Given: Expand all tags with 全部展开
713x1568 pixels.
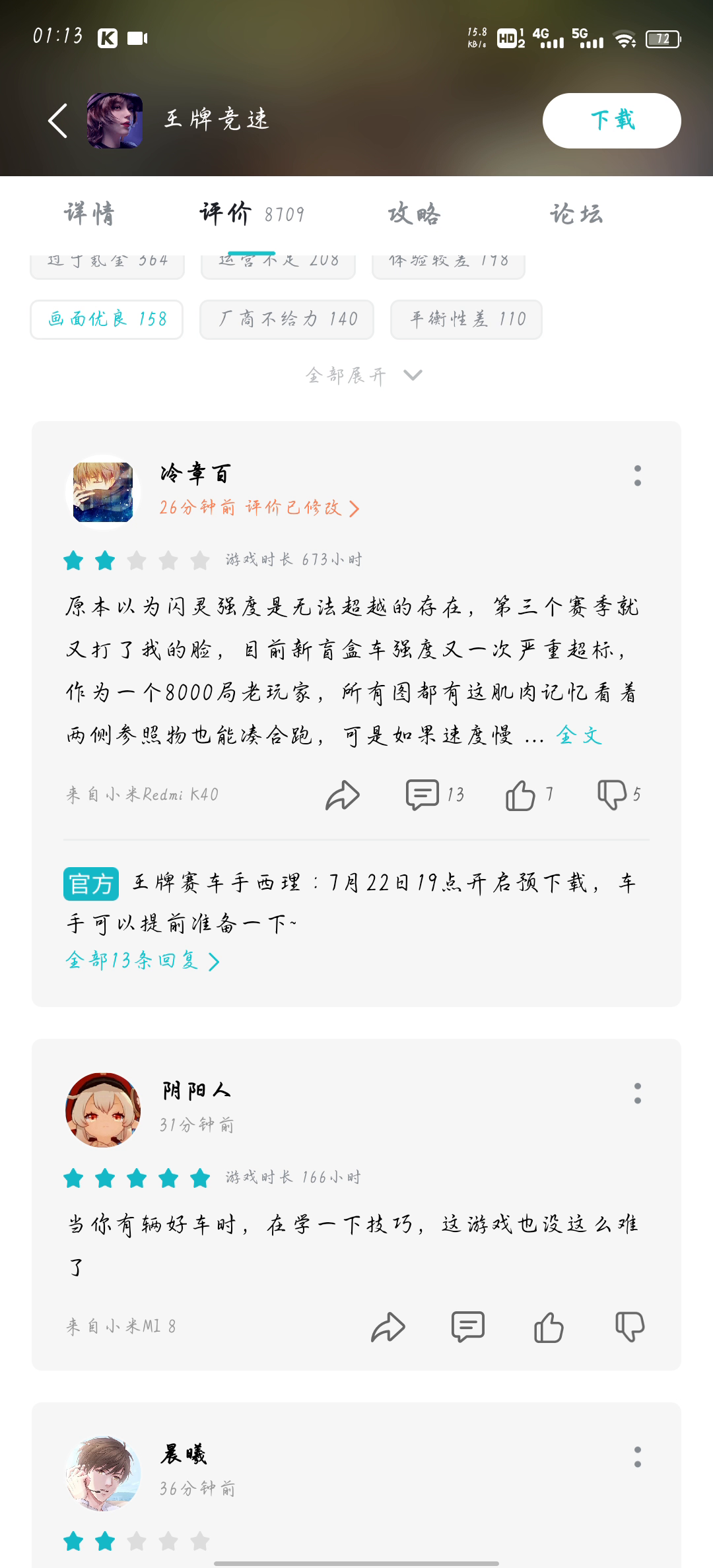Looking at the screenshot, I should 363,376.
